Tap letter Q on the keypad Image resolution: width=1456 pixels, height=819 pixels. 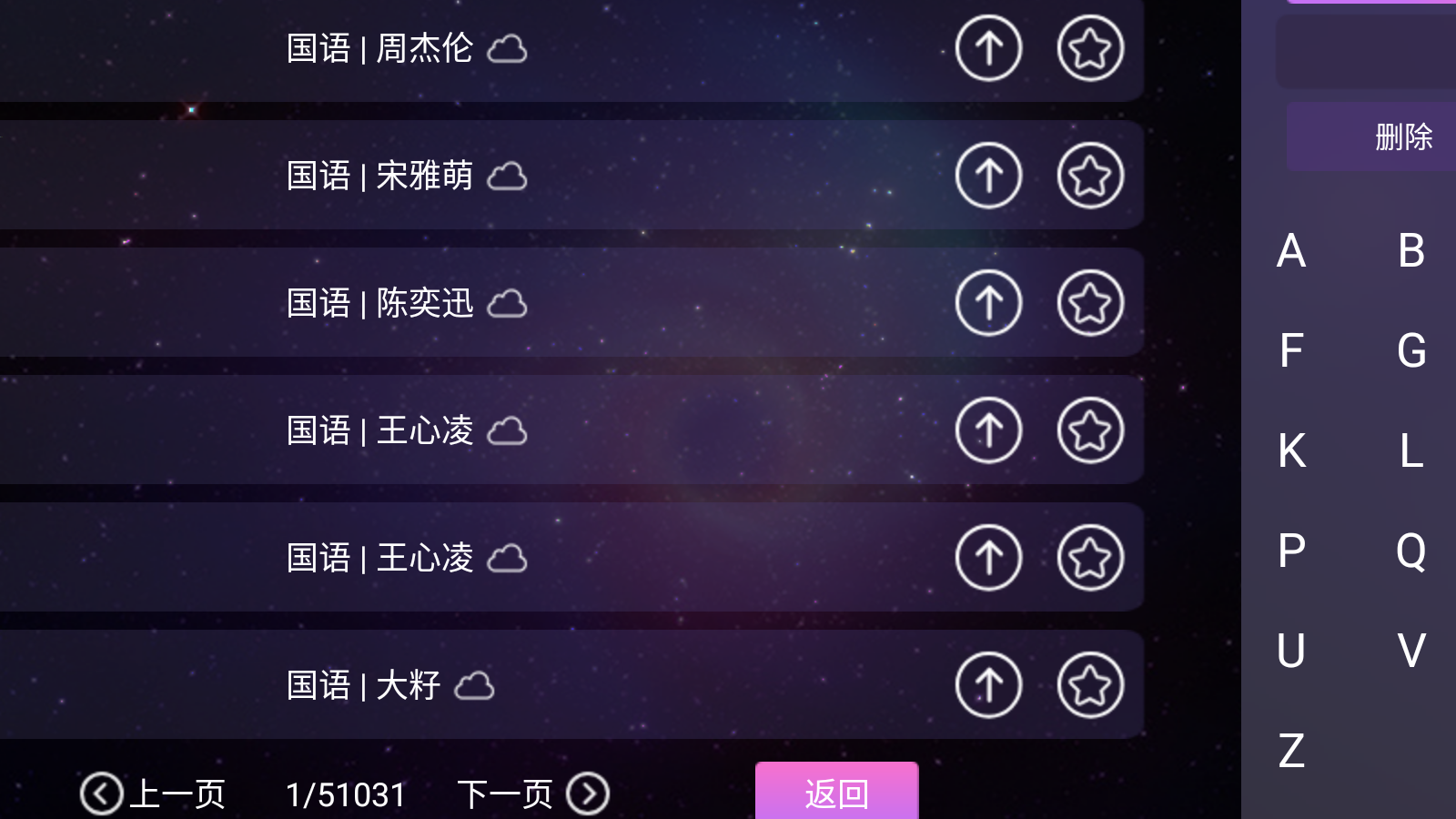[1411, 551]
